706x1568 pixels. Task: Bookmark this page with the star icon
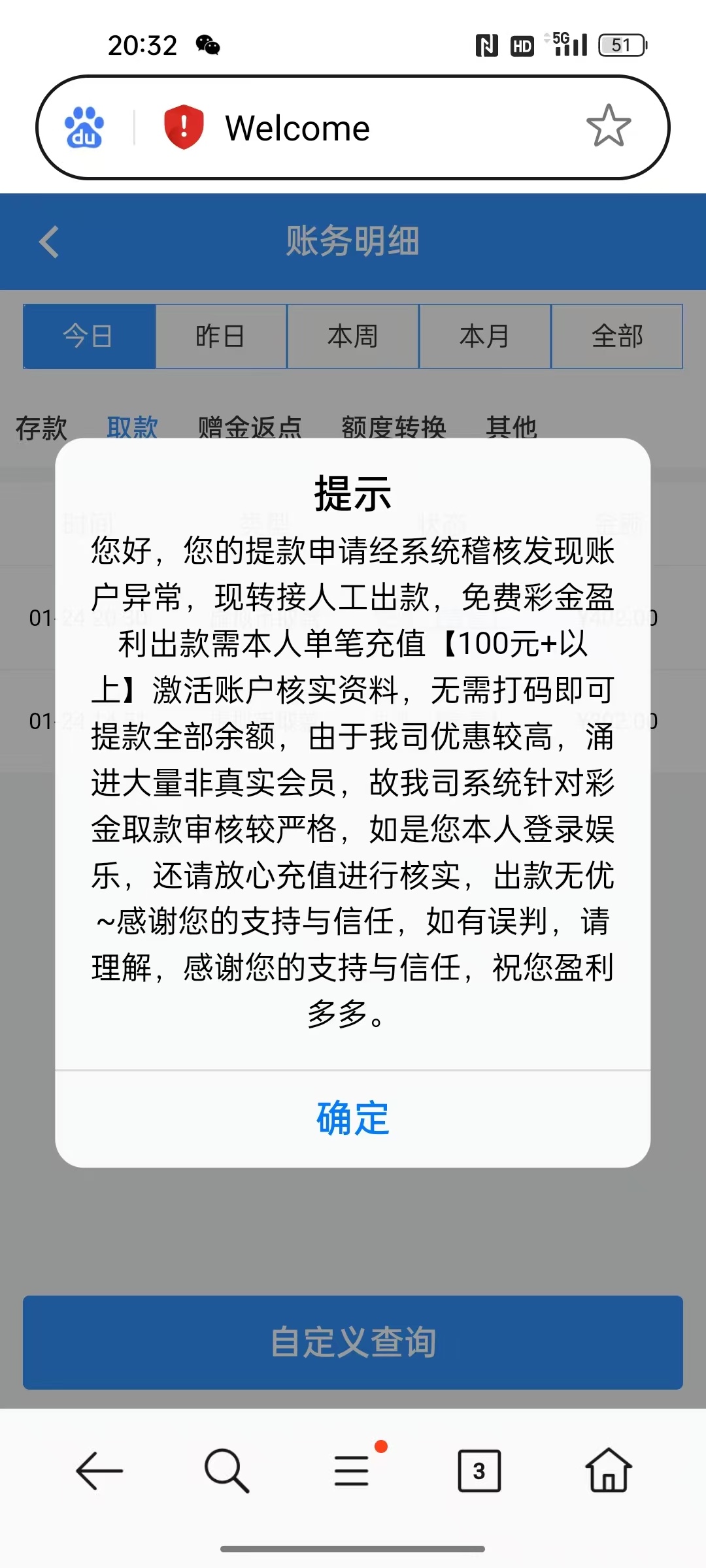tap(608, 127)
